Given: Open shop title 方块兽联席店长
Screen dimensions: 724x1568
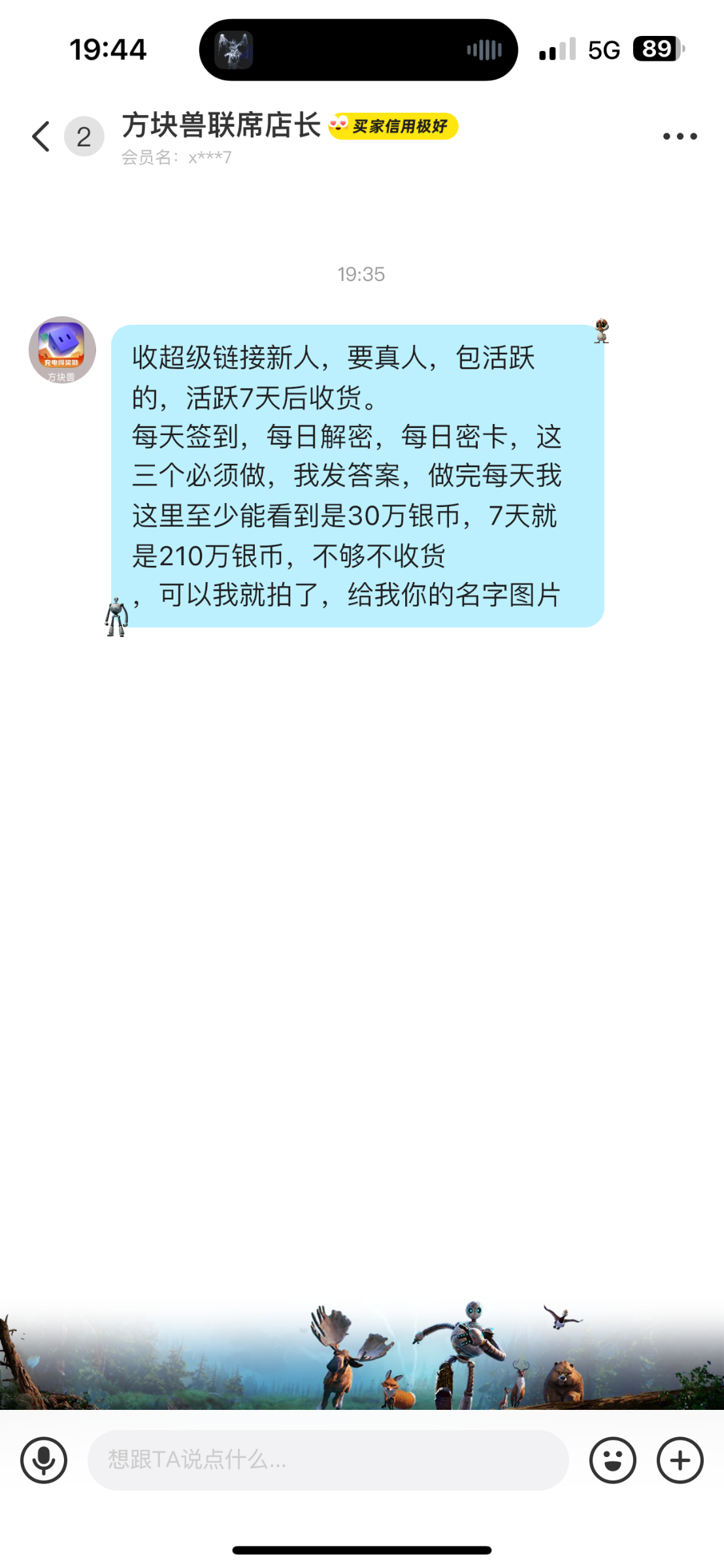Looking at the screenshot, I should click(221, 125).
